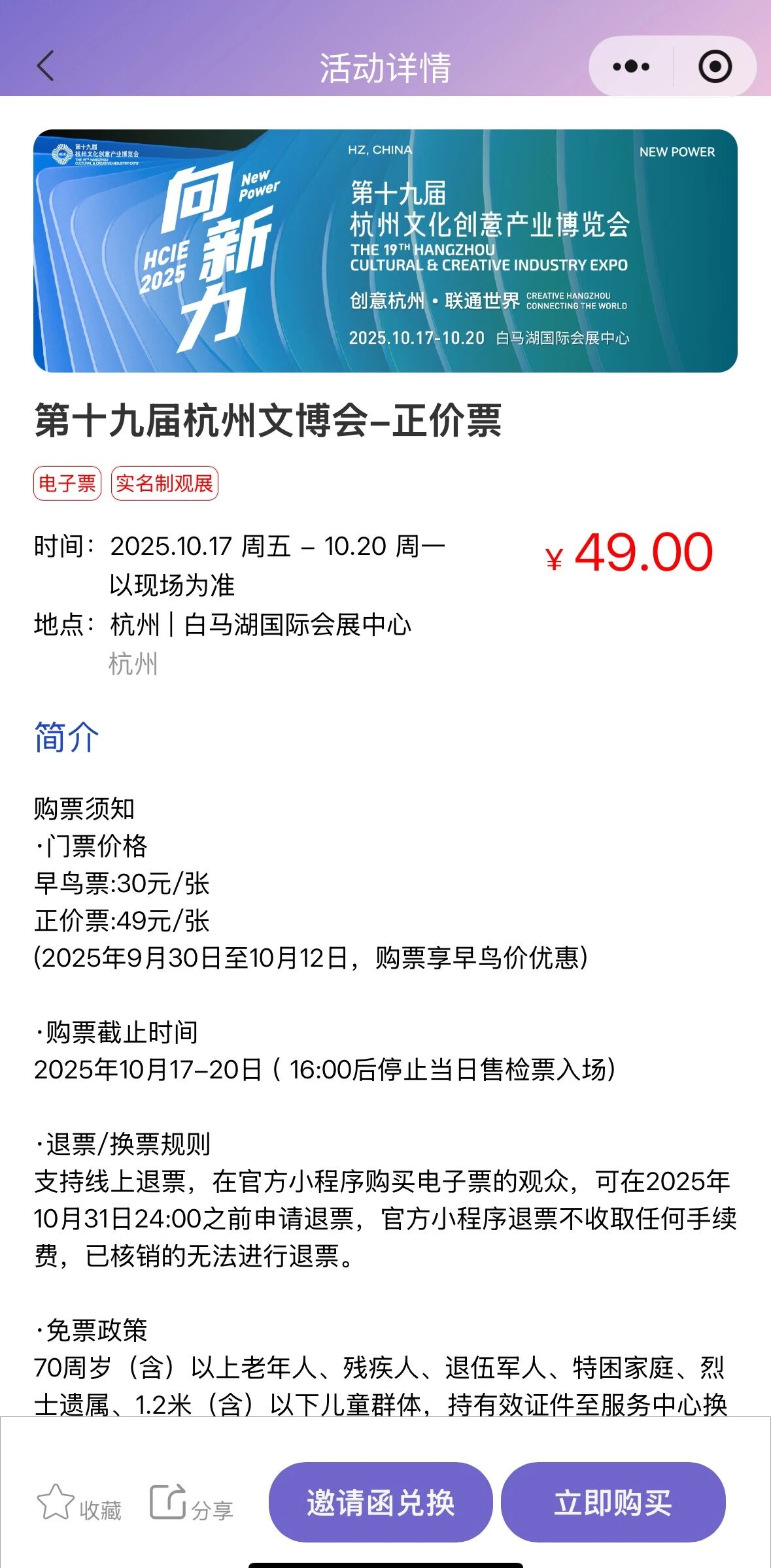Go back from the 活动详情 page
The image size is (771, 1568).
click(45, 67)
